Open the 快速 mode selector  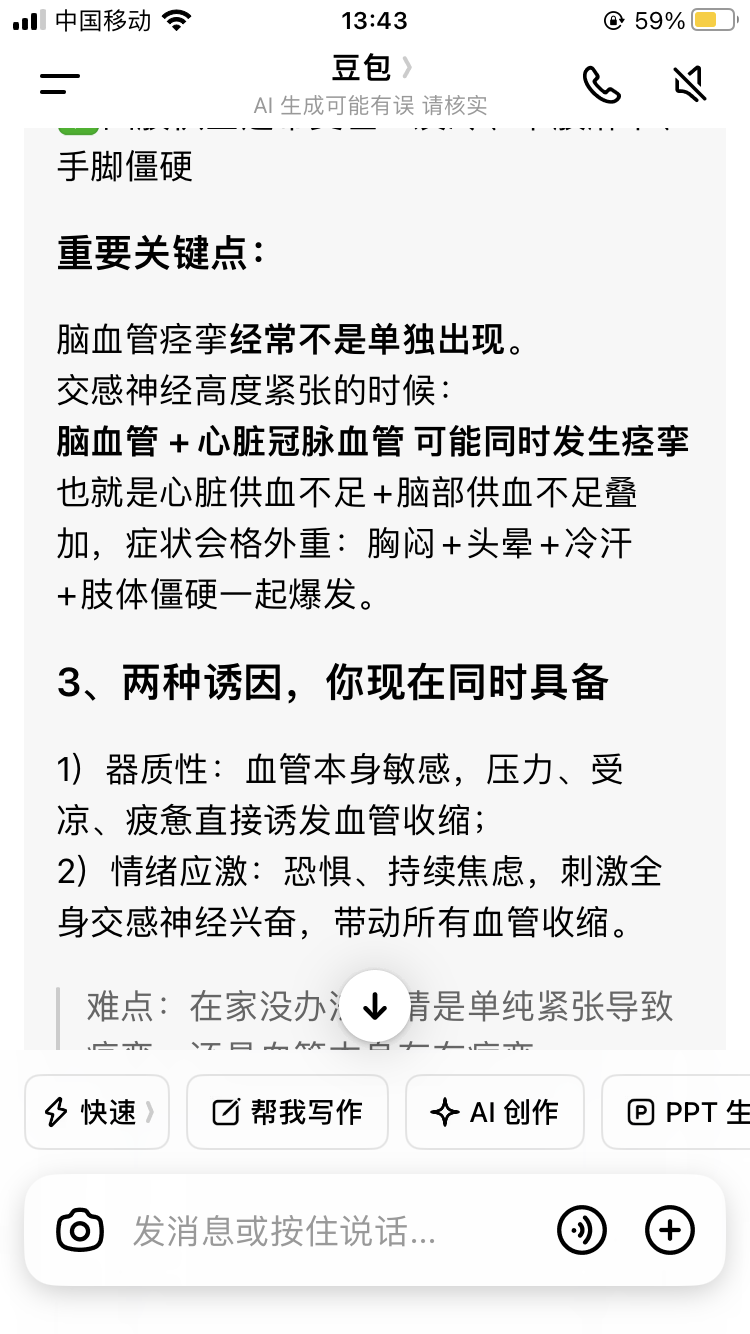click(x=97, y=1112)
